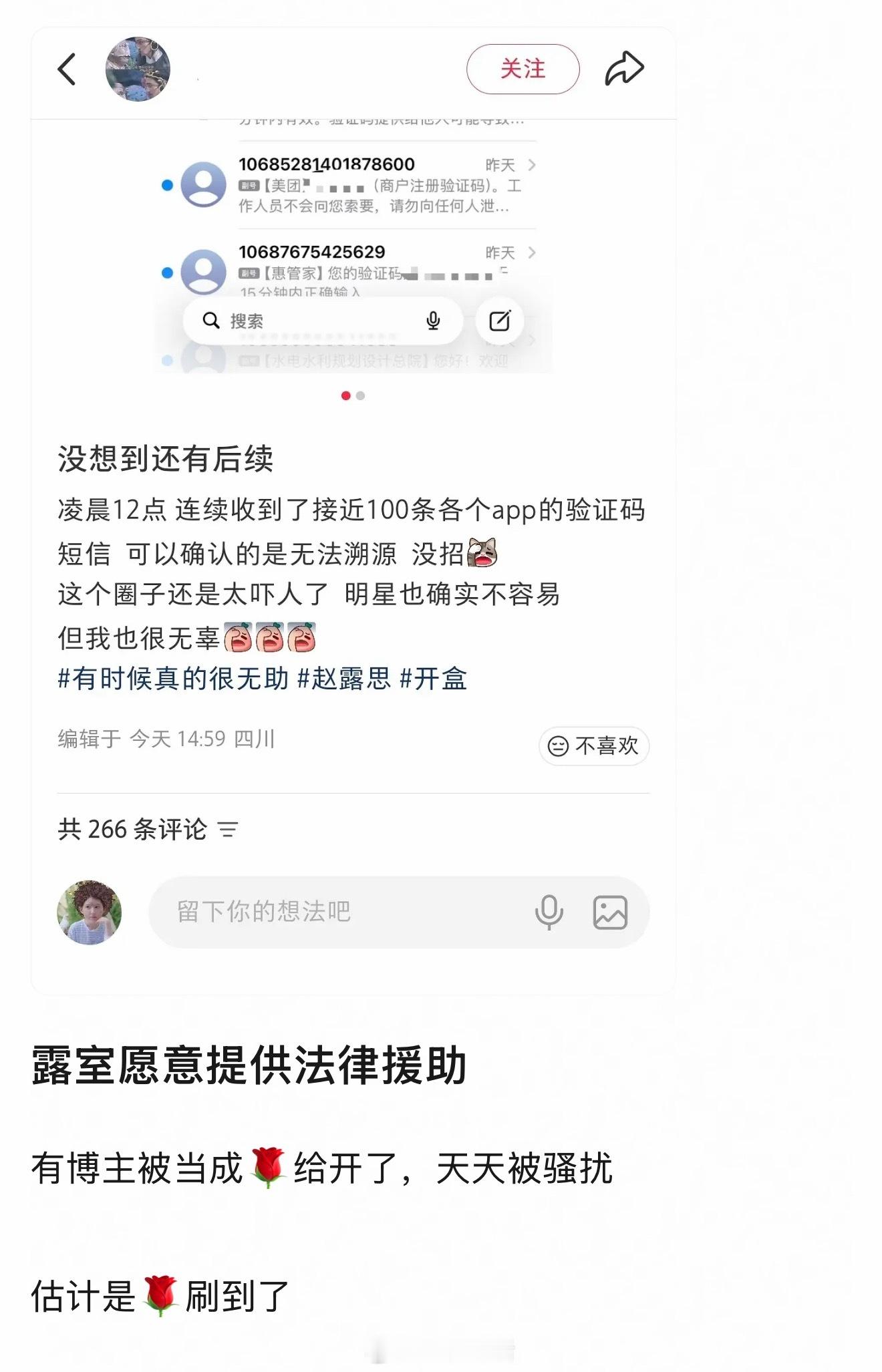
Task: Open comment sorting icon beside 共266条评论
Action: coord(229,828)
